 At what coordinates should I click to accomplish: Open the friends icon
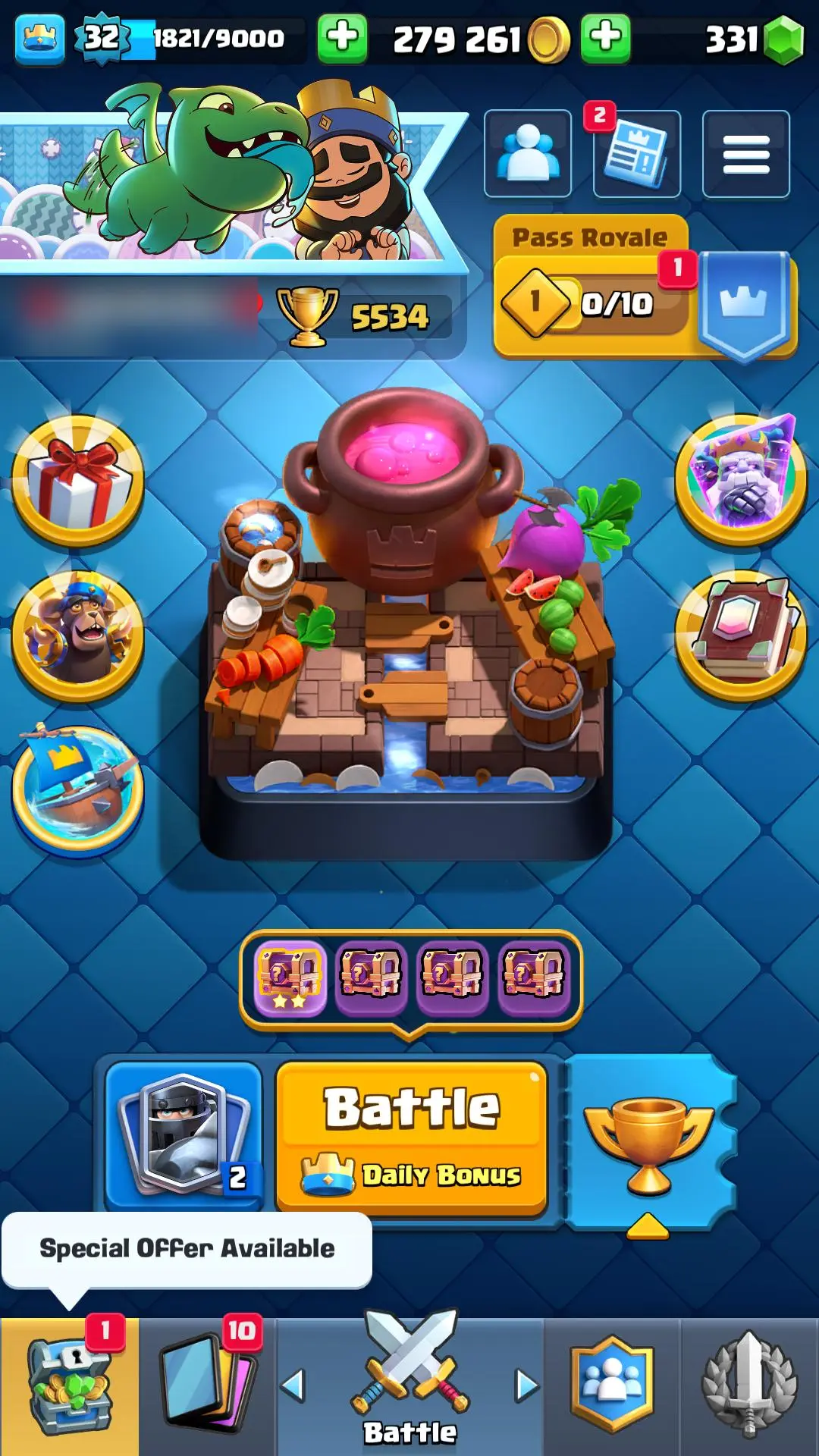pyautogui.click(x=528, y=153)
